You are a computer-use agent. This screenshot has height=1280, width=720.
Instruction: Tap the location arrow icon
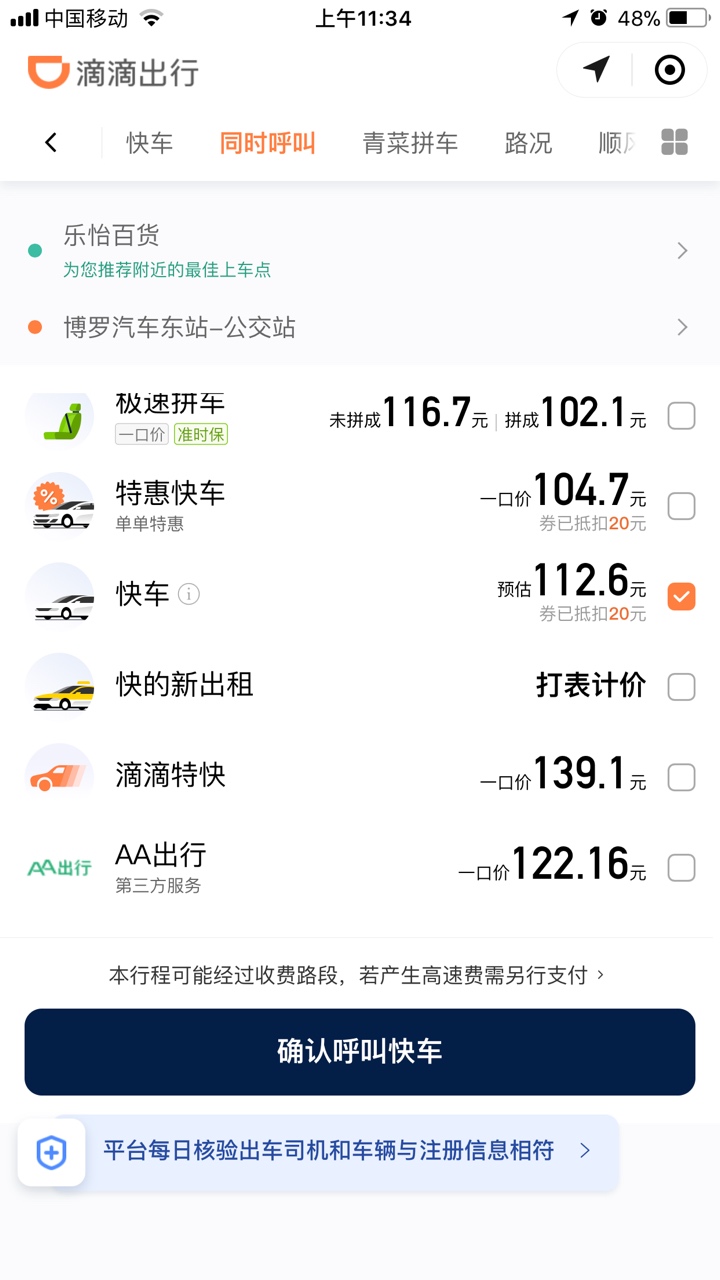tap(597, 70)
